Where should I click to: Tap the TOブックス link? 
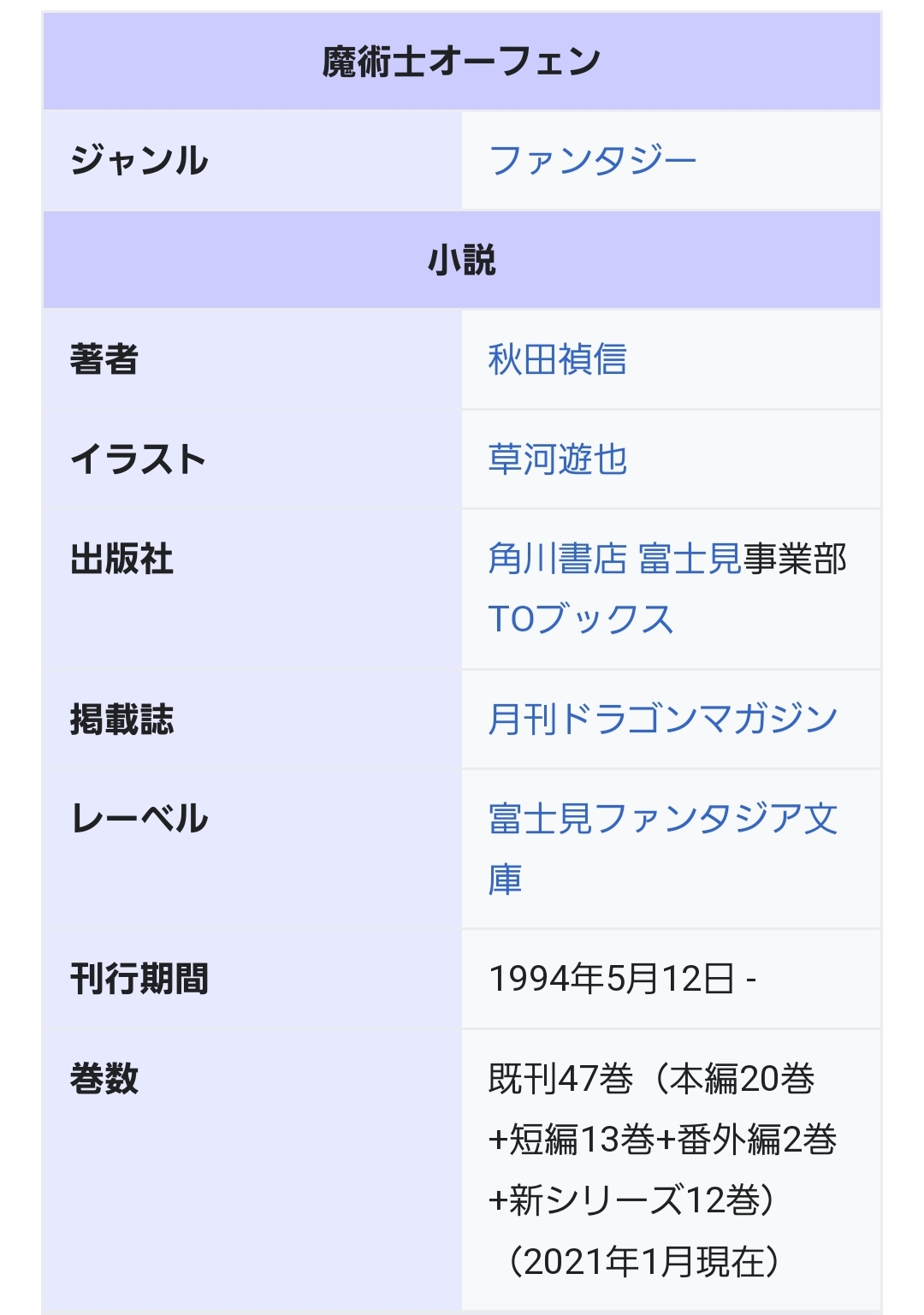(x=580, y=619)
